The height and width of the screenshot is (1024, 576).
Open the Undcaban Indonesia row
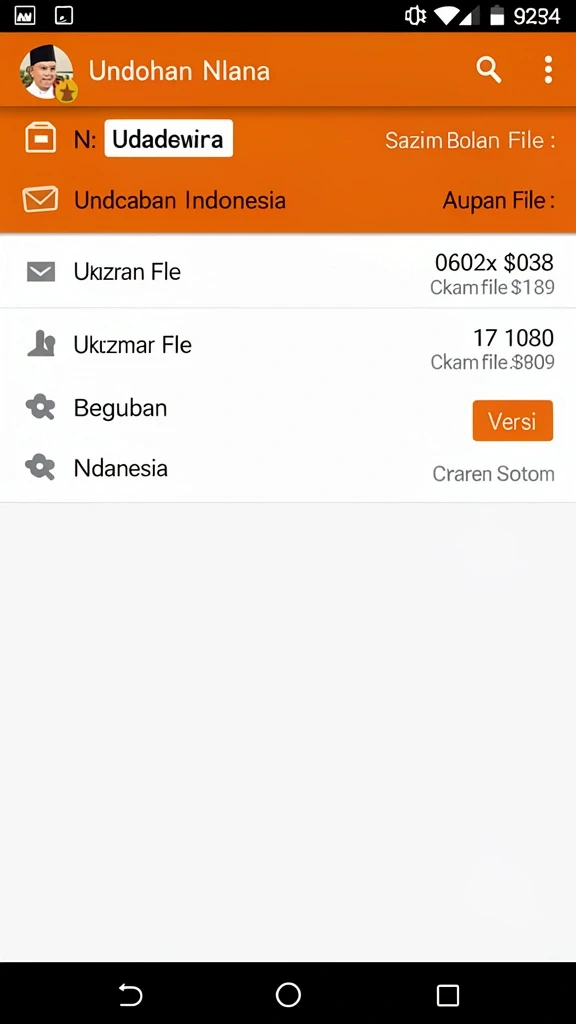[288, 200]
